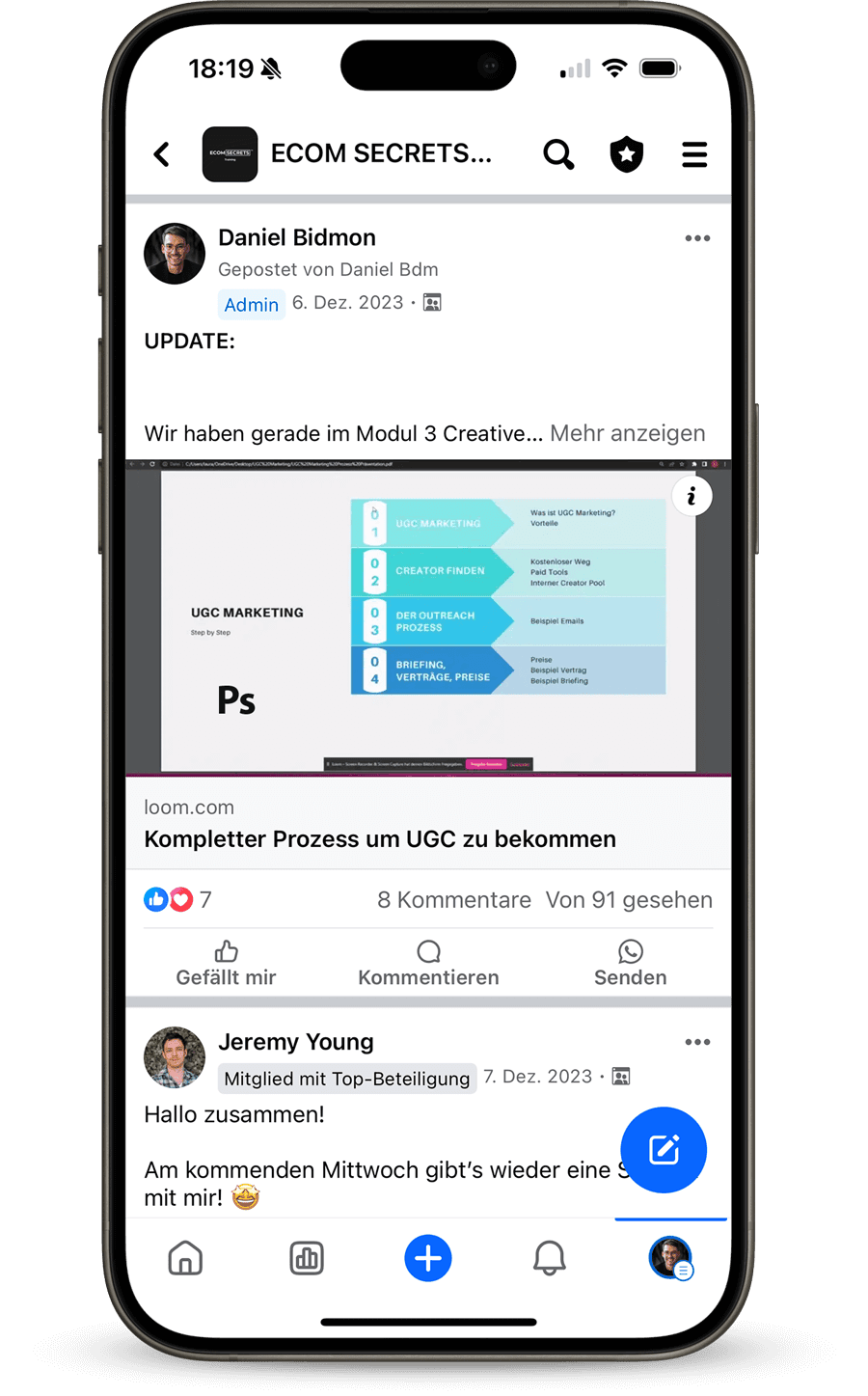
Task: Search within the ECOM SECRETS group
Action: [557, 154]
